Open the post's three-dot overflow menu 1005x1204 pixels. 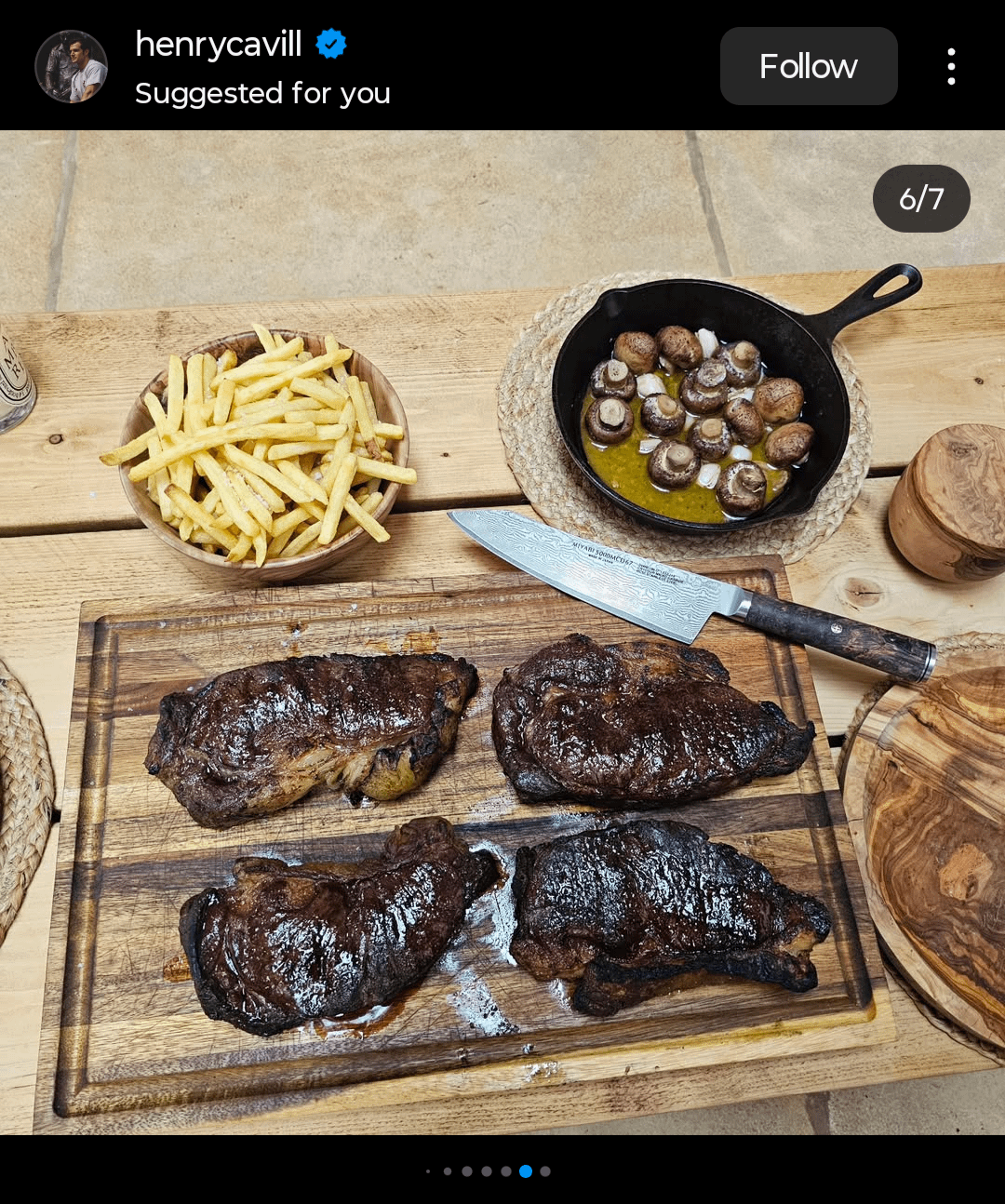click(x=950, y=66)
